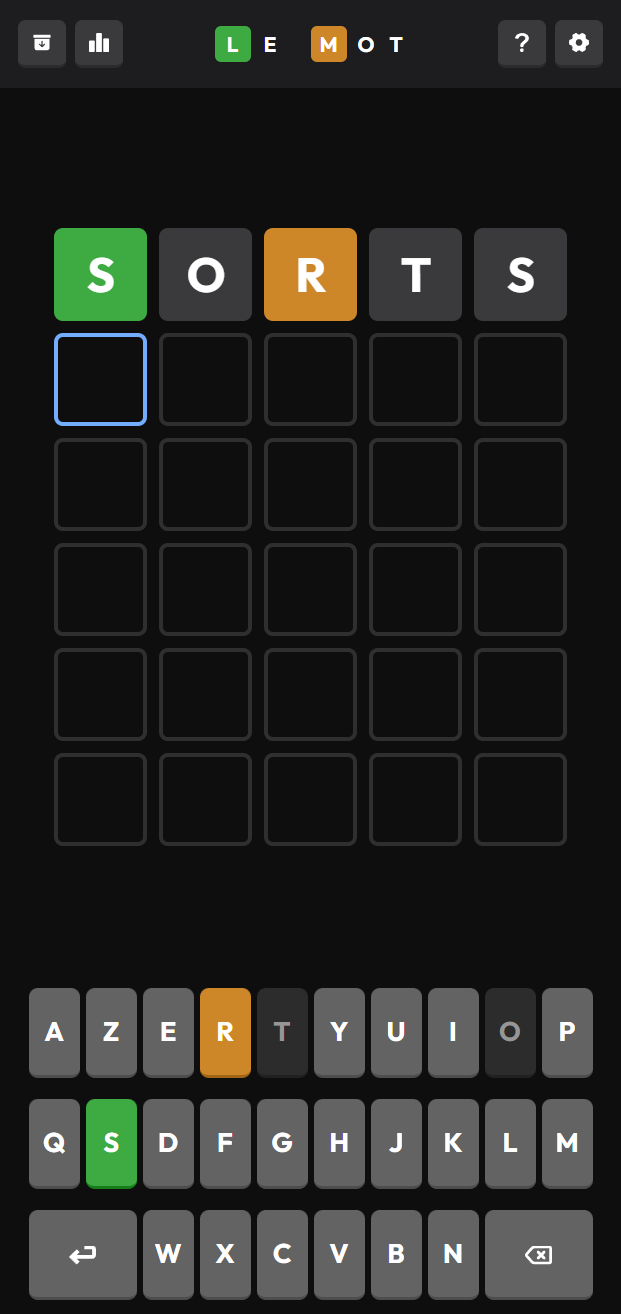Submit the guess with Enter key
This screenshot has height=1314, width=621.
click(x=83, y=1254)
